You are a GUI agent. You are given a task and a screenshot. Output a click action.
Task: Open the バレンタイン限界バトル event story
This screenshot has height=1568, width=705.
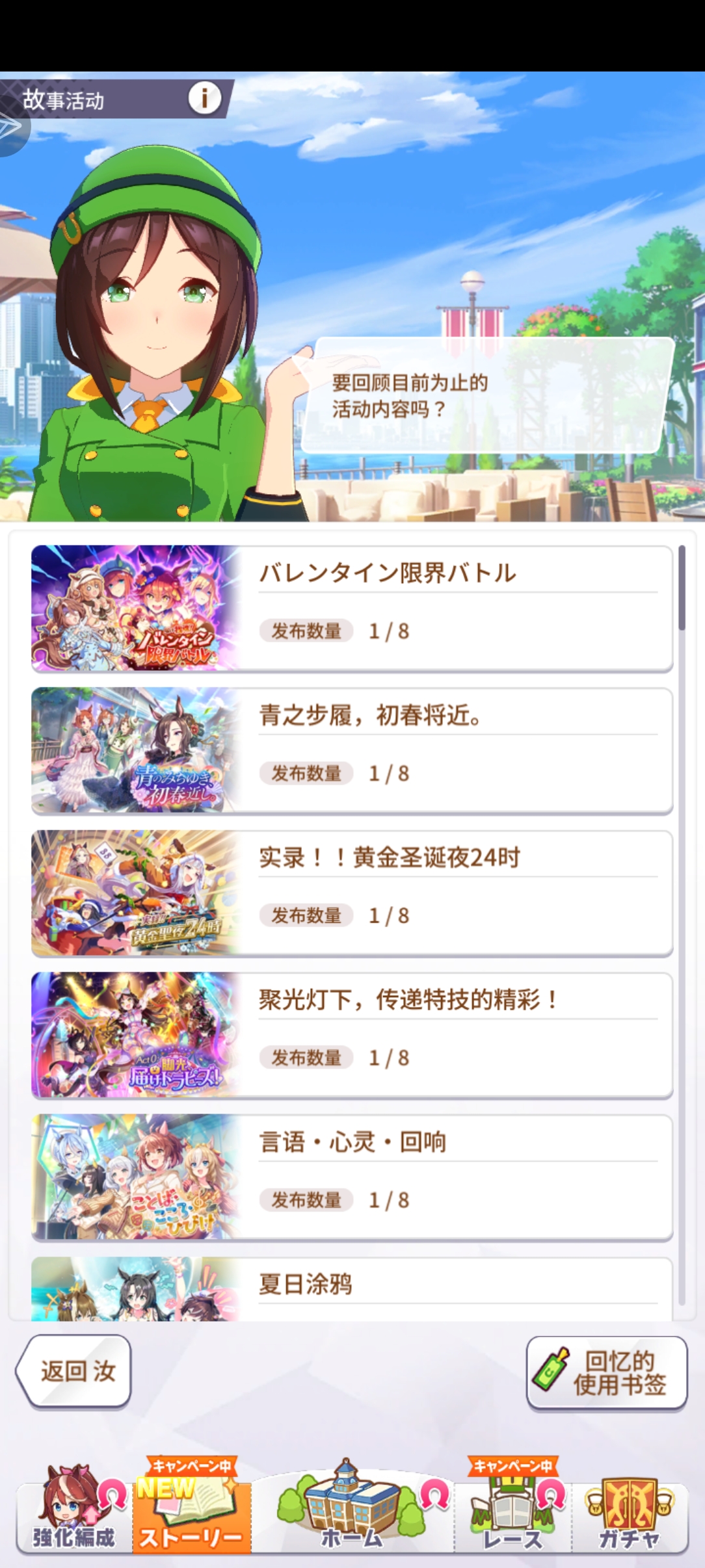[351, 608]
